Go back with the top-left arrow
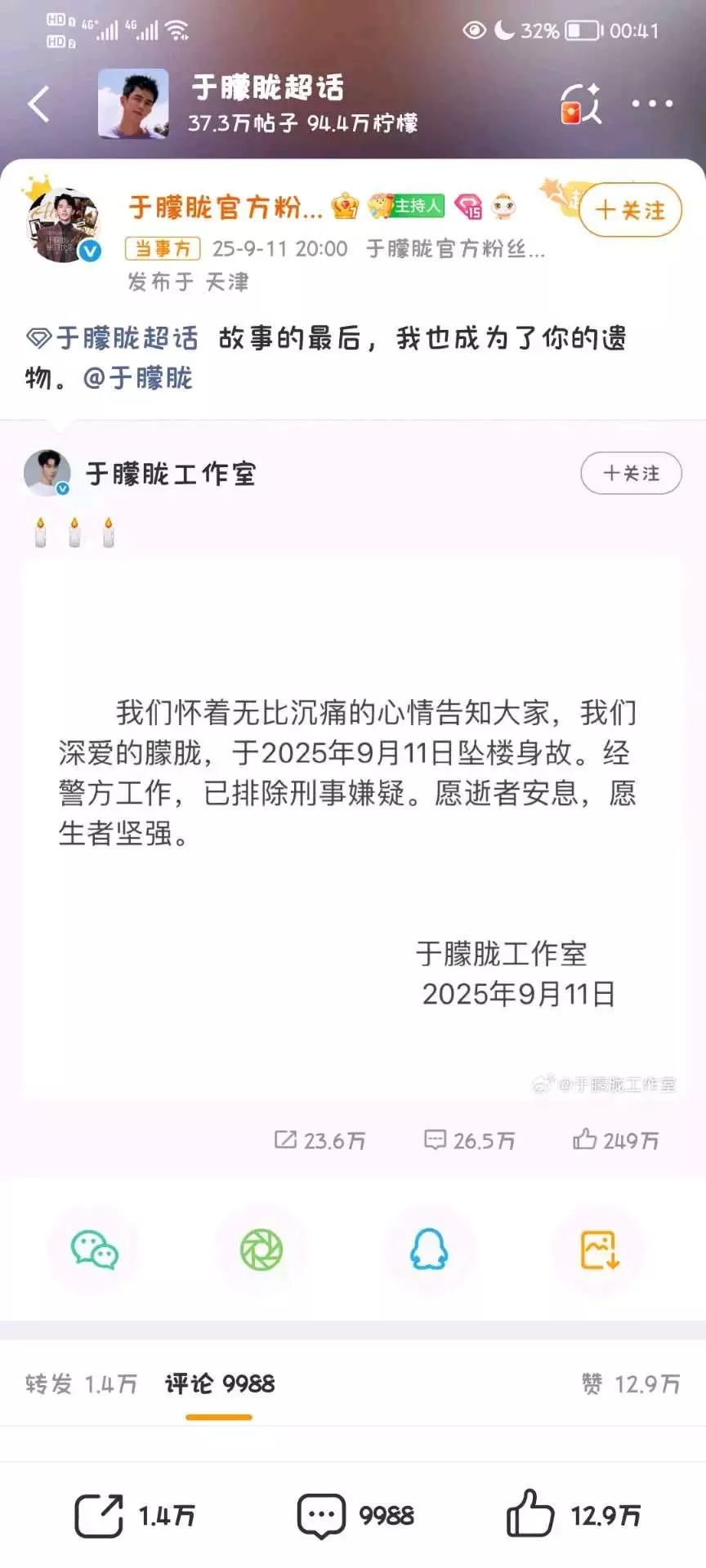Screen dimensions: 706x1568 pos(38,104)
